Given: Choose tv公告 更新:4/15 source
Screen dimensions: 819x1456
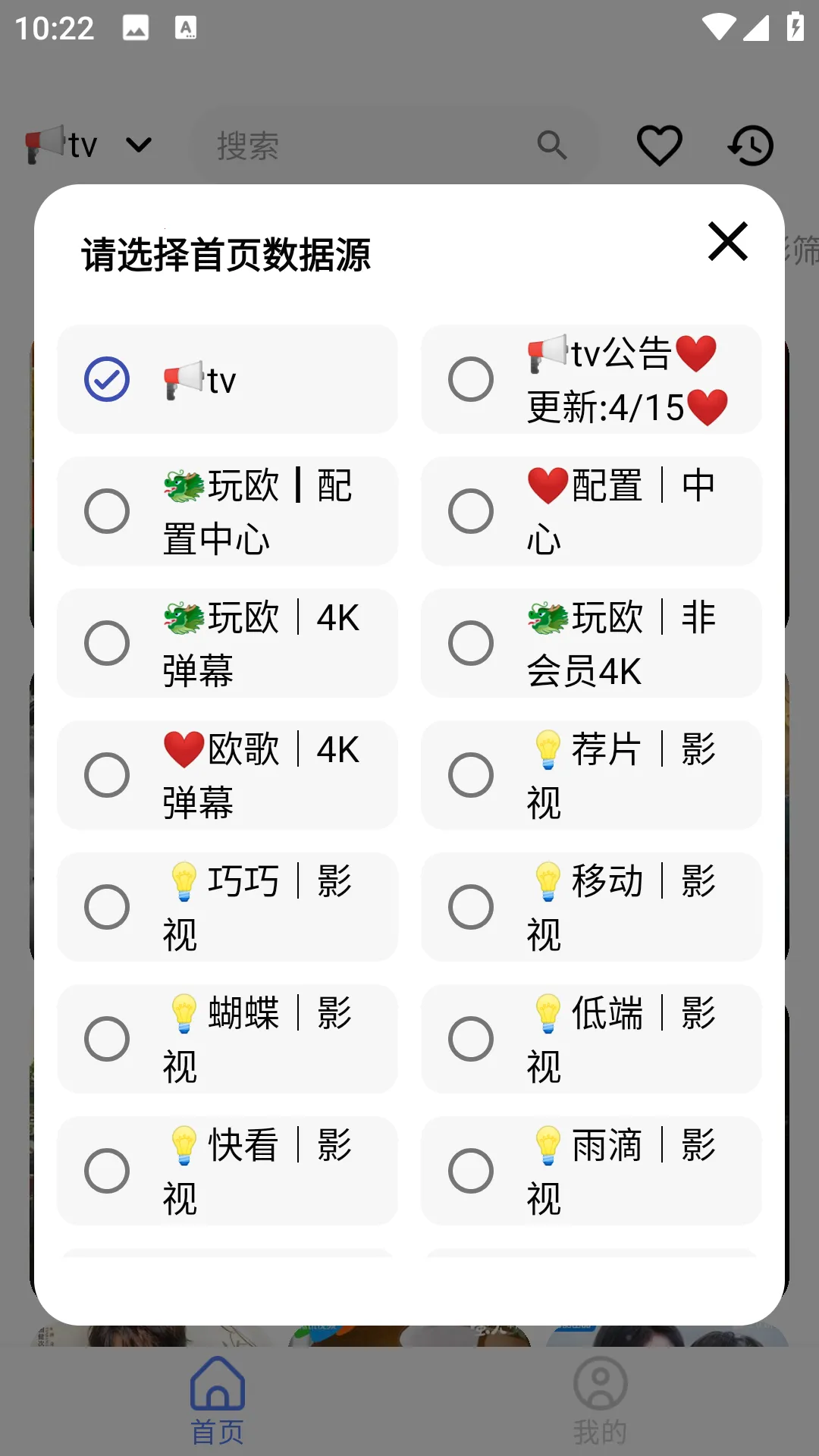Looking at the screenshot, I should point(591,379).
